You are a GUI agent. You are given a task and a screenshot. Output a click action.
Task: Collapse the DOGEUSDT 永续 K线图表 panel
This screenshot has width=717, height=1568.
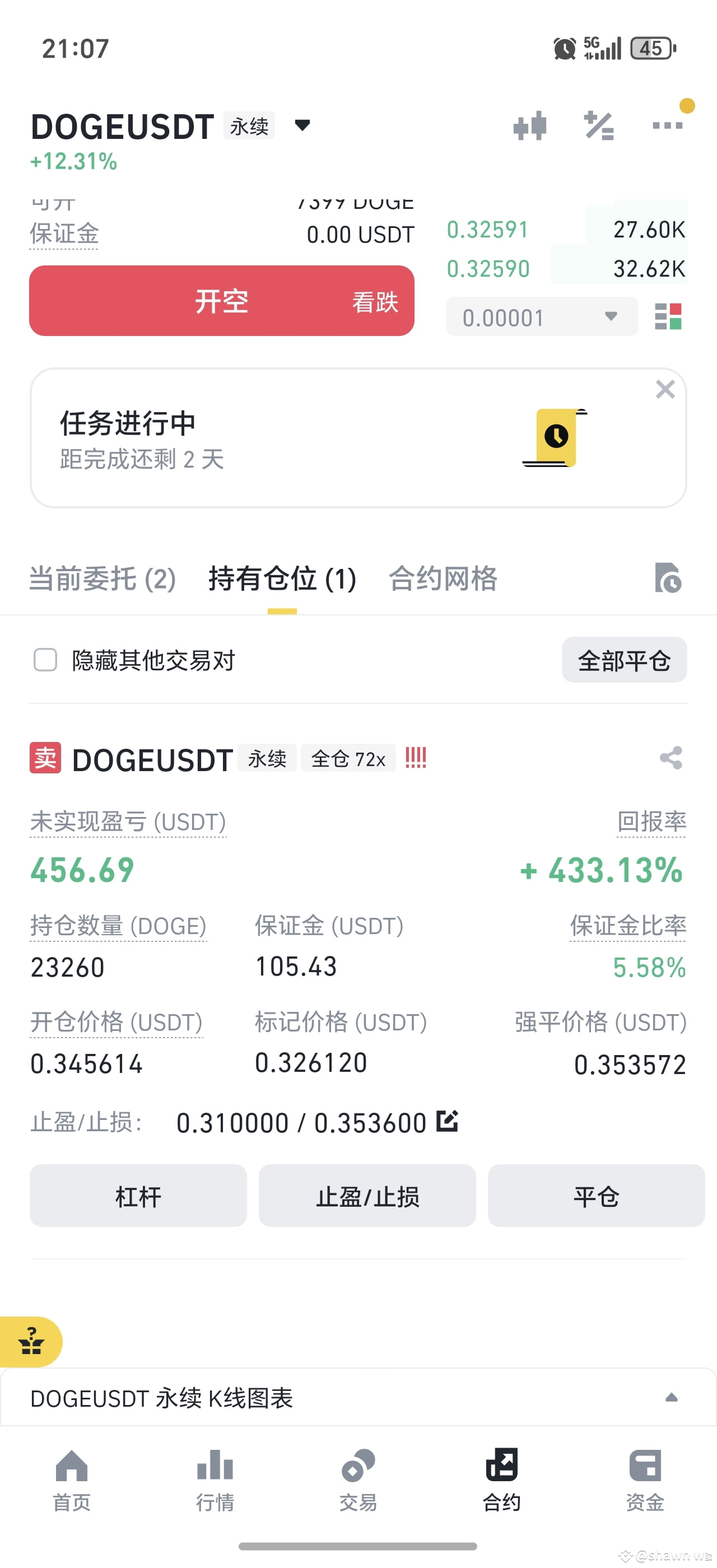click(x=672, y=1398)
